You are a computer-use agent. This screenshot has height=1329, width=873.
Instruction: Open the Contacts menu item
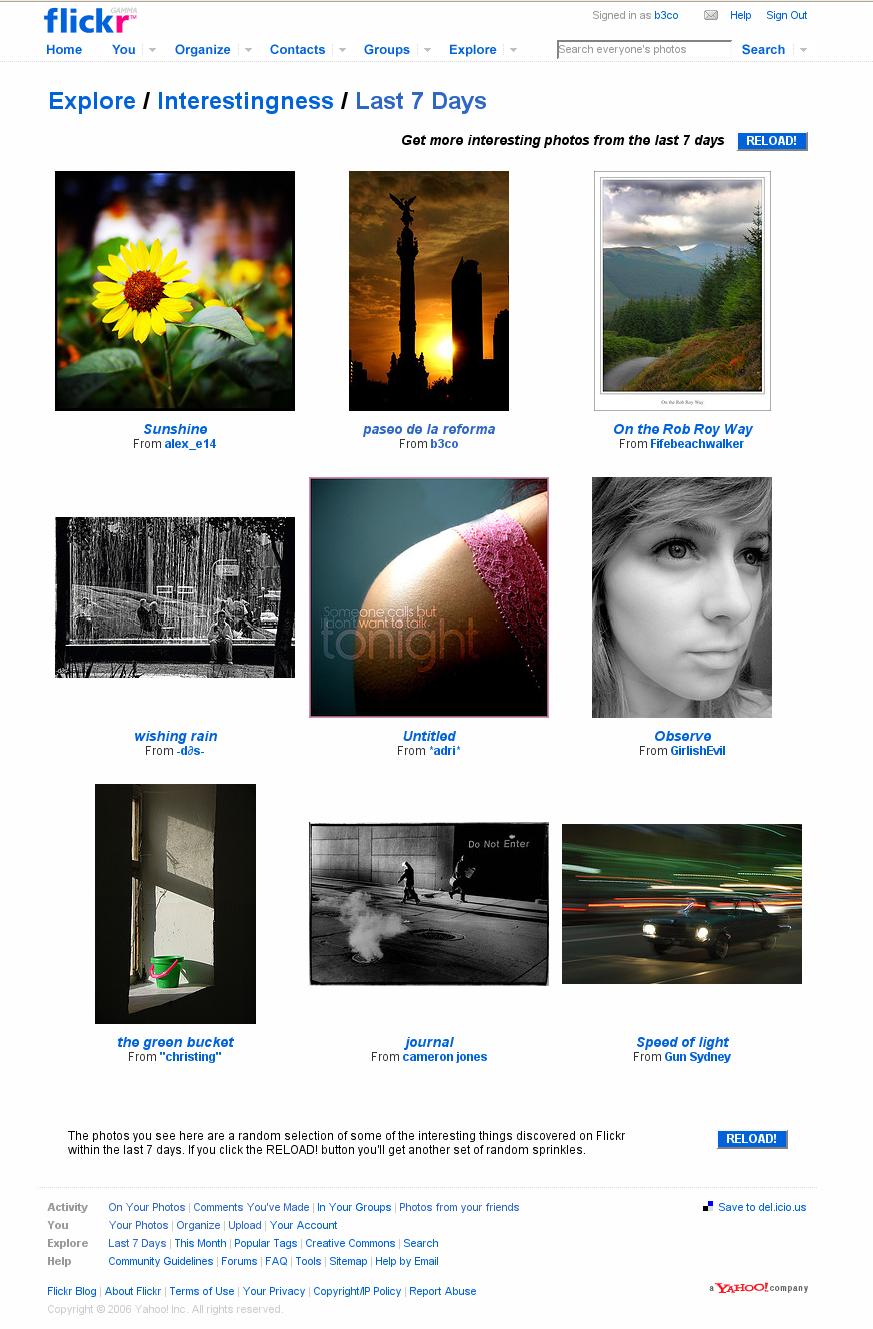[x=297, y=49]
